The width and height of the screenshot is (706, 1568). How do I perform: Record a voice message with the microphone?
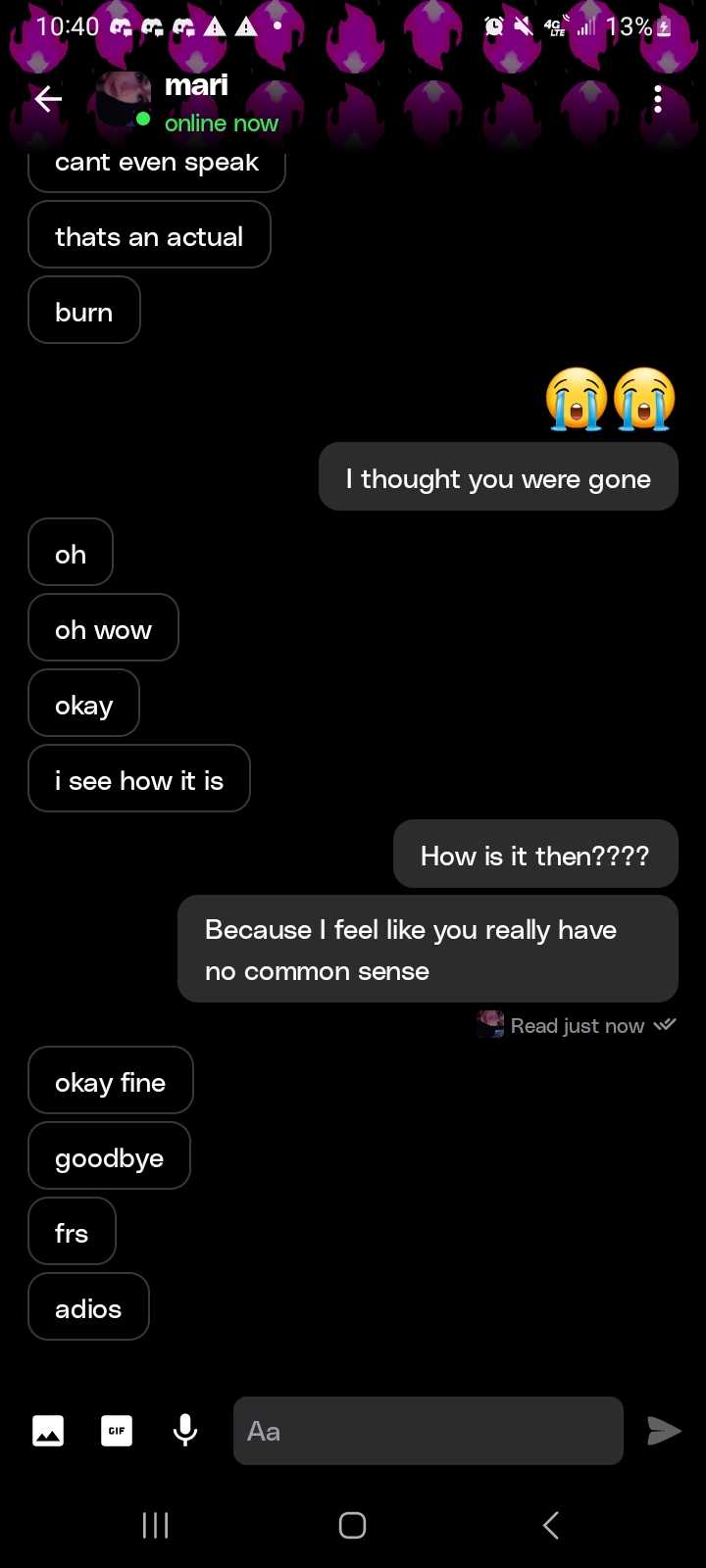pyautogui.click(x=185, y=1431)
